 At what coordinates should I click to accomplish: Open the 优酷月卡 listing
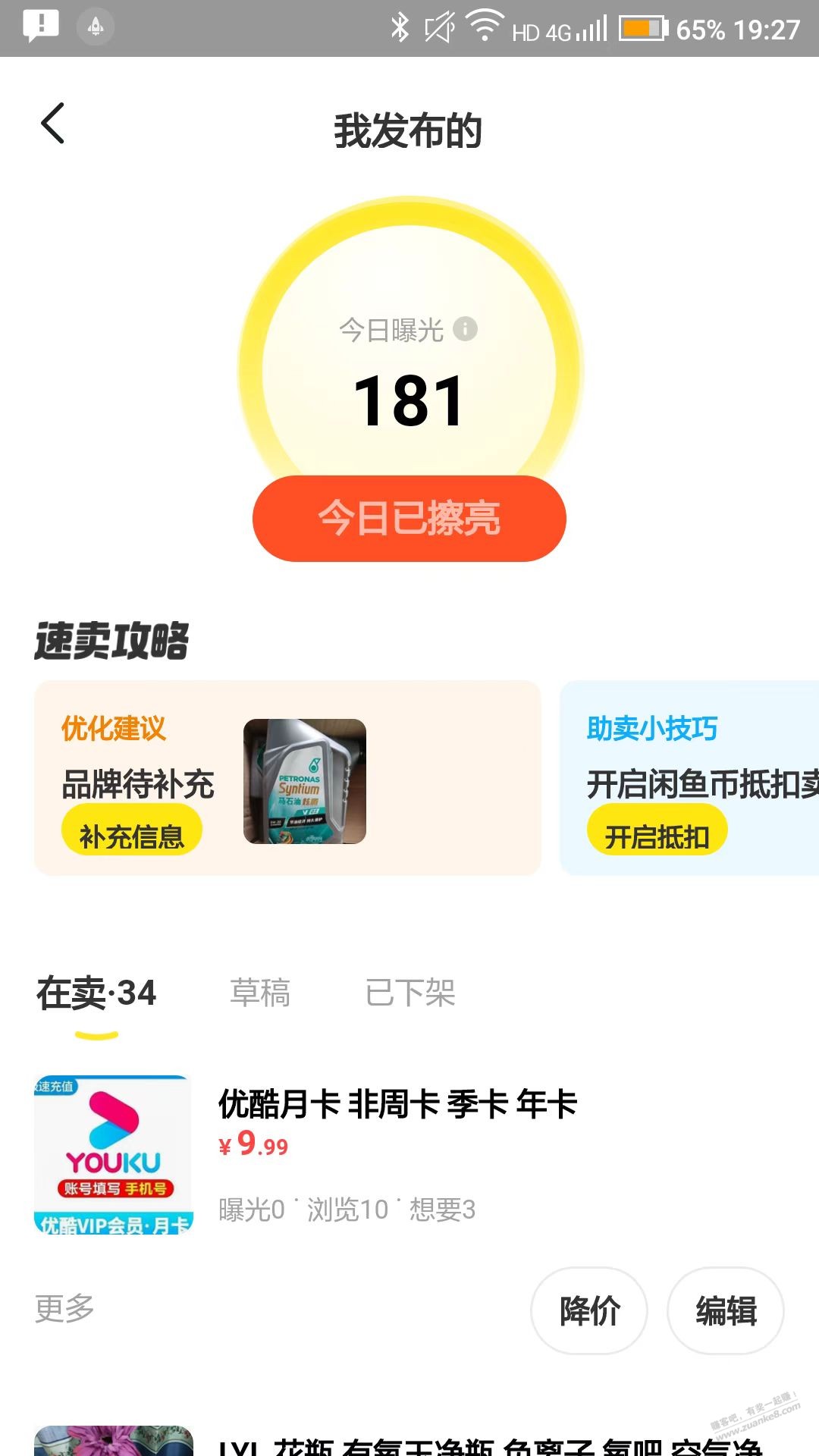[397, 1104]
